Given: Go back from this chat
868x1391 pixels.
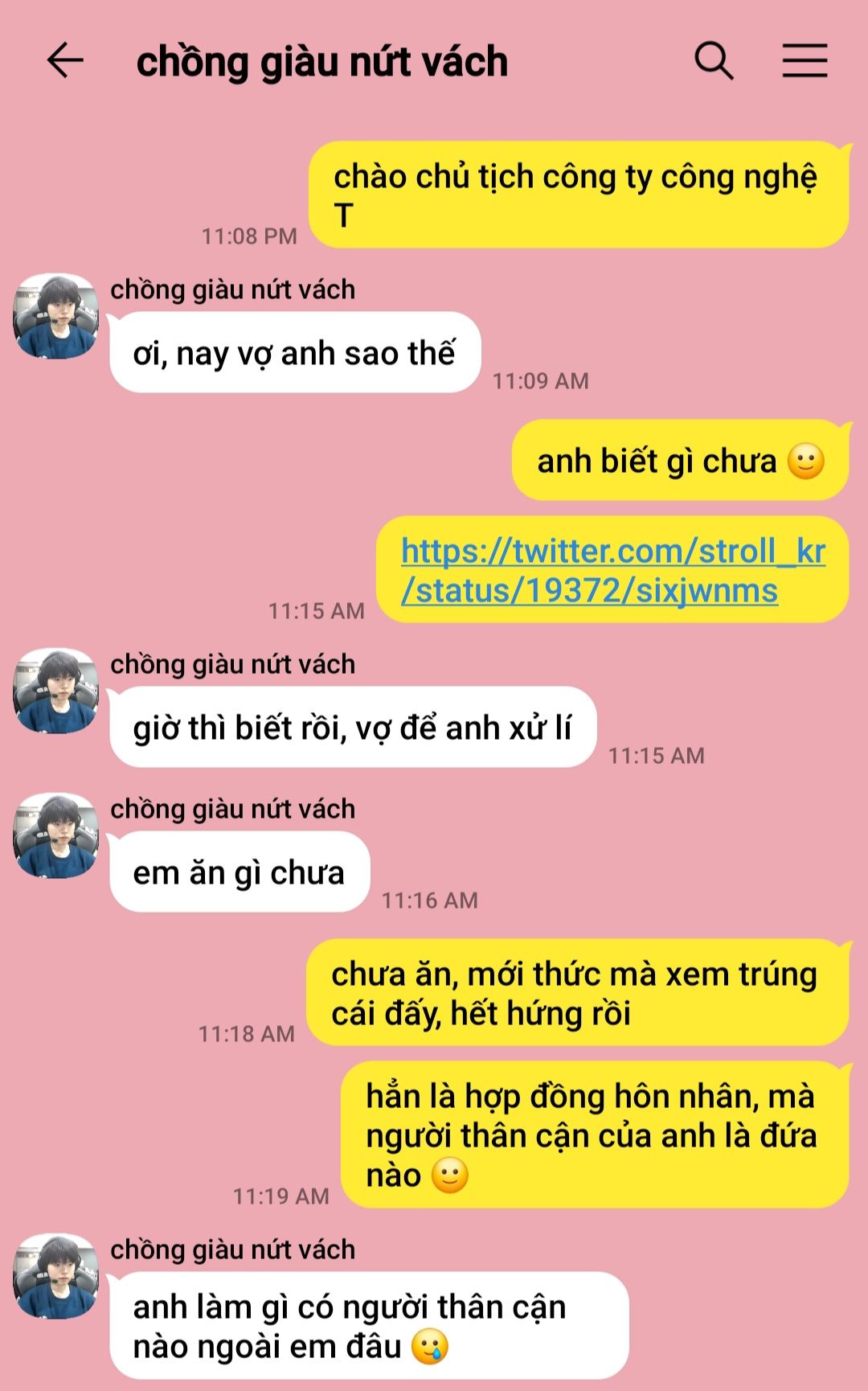Looking at the screenshot, I should point(65,61).
